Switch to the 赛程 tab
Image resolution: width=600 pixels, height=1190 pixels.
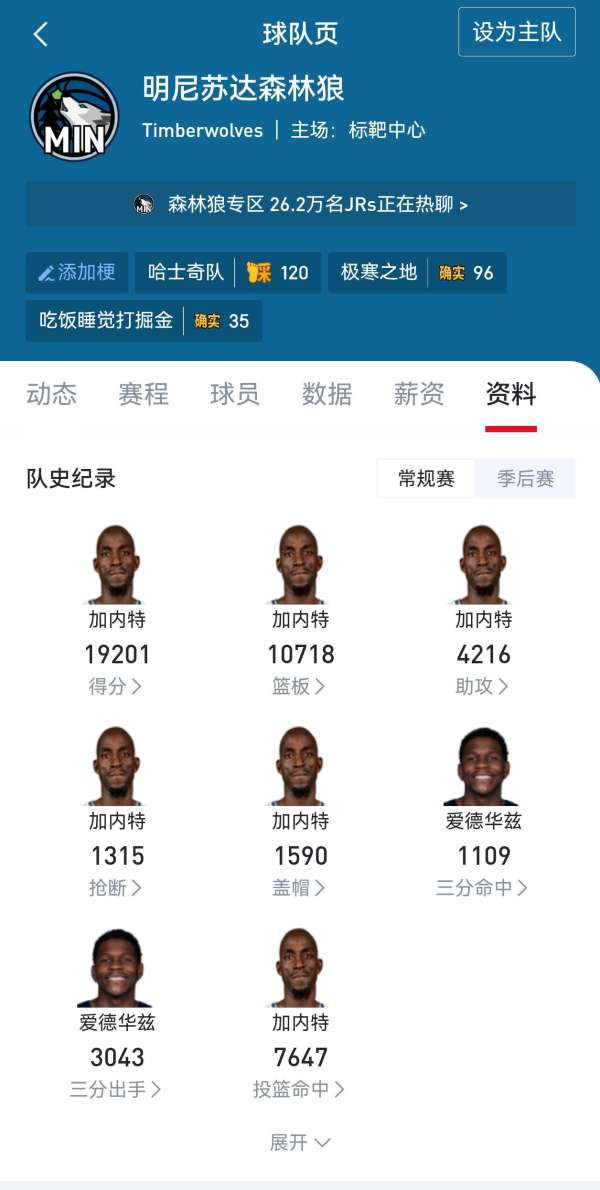(143, 394)
